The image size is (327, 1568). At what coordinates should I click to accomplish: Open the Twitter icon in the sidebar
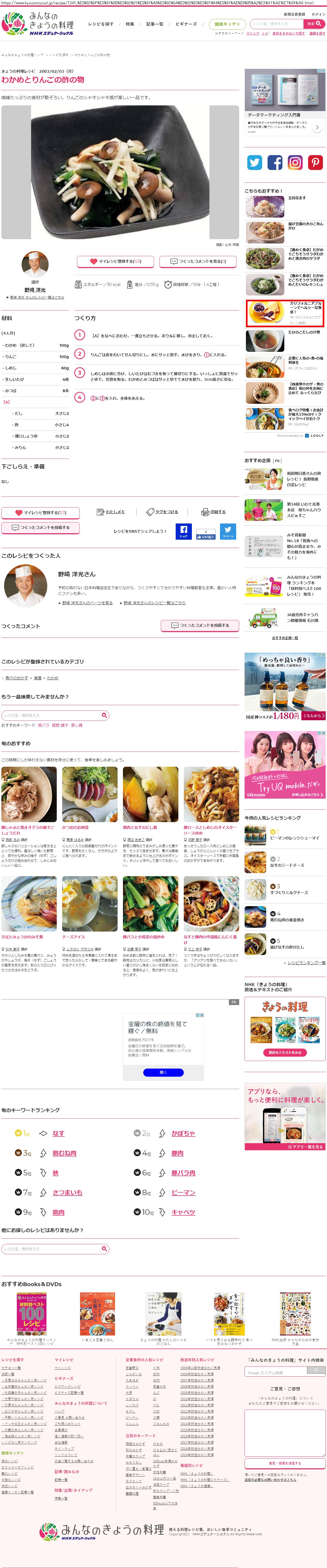(255, 162)
